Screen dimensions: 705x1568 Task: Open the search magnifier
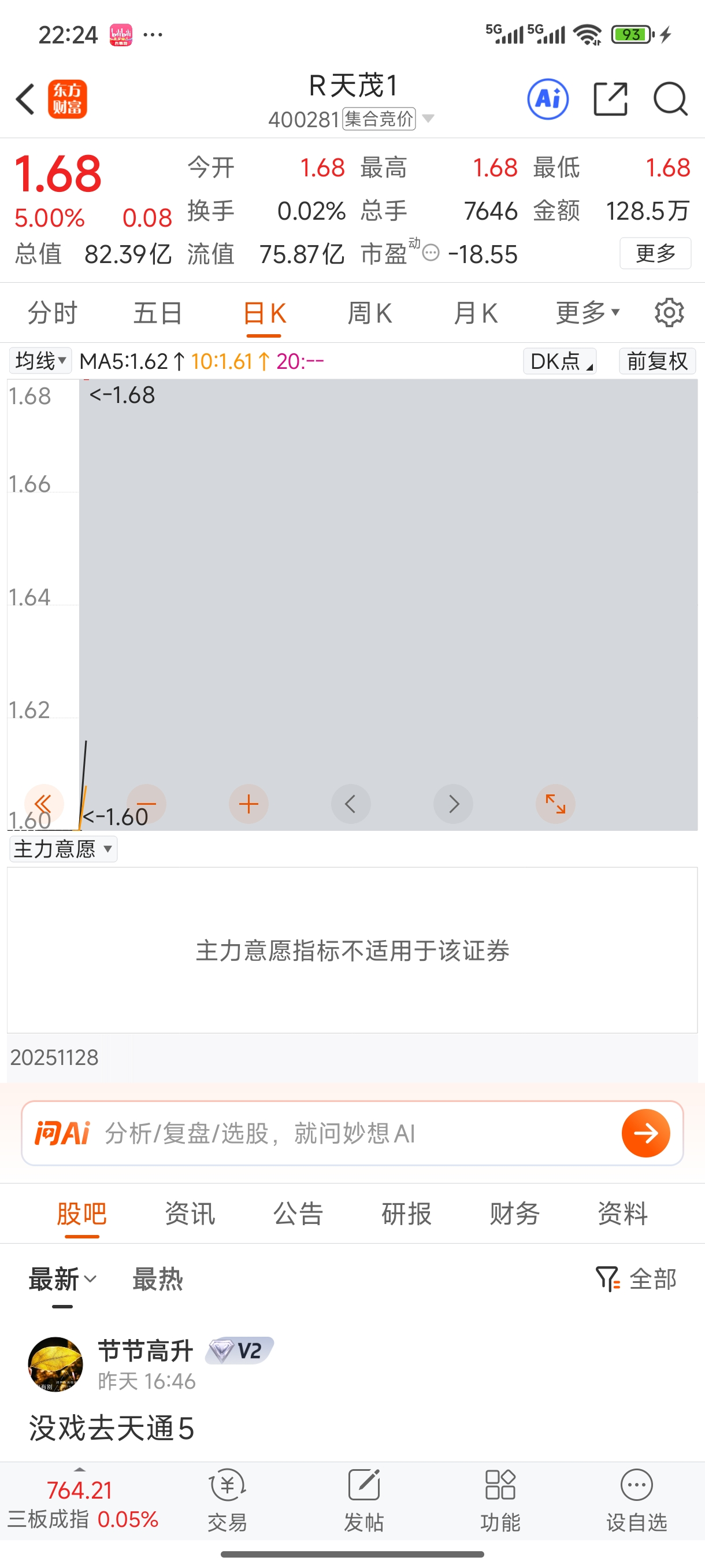pos(670,99)
